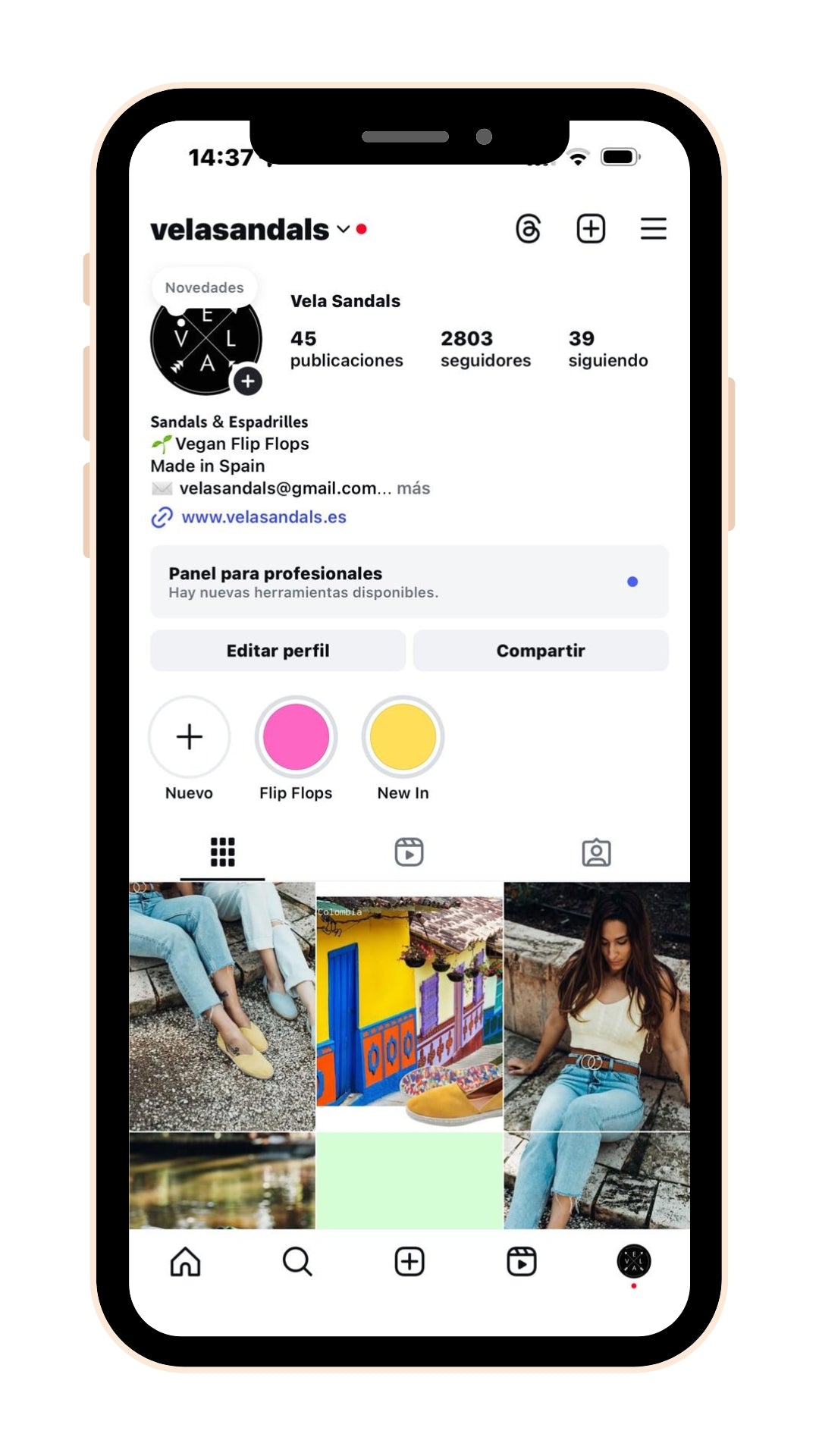Open Threads from the profile header
The width and height of the screenshot is (819, 1456).
pos(528,228)
